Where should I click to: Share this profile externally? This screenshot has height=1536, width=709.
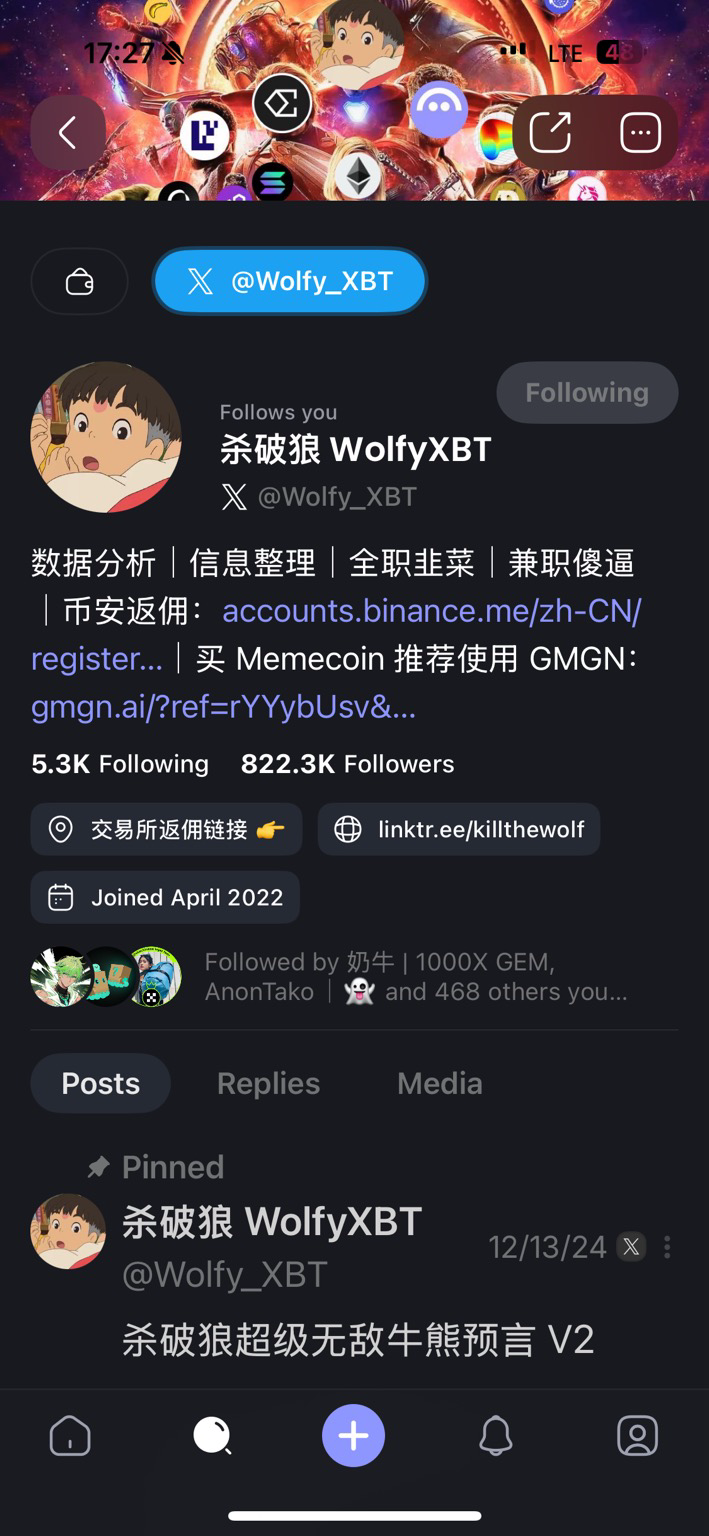tap(550, 132)
